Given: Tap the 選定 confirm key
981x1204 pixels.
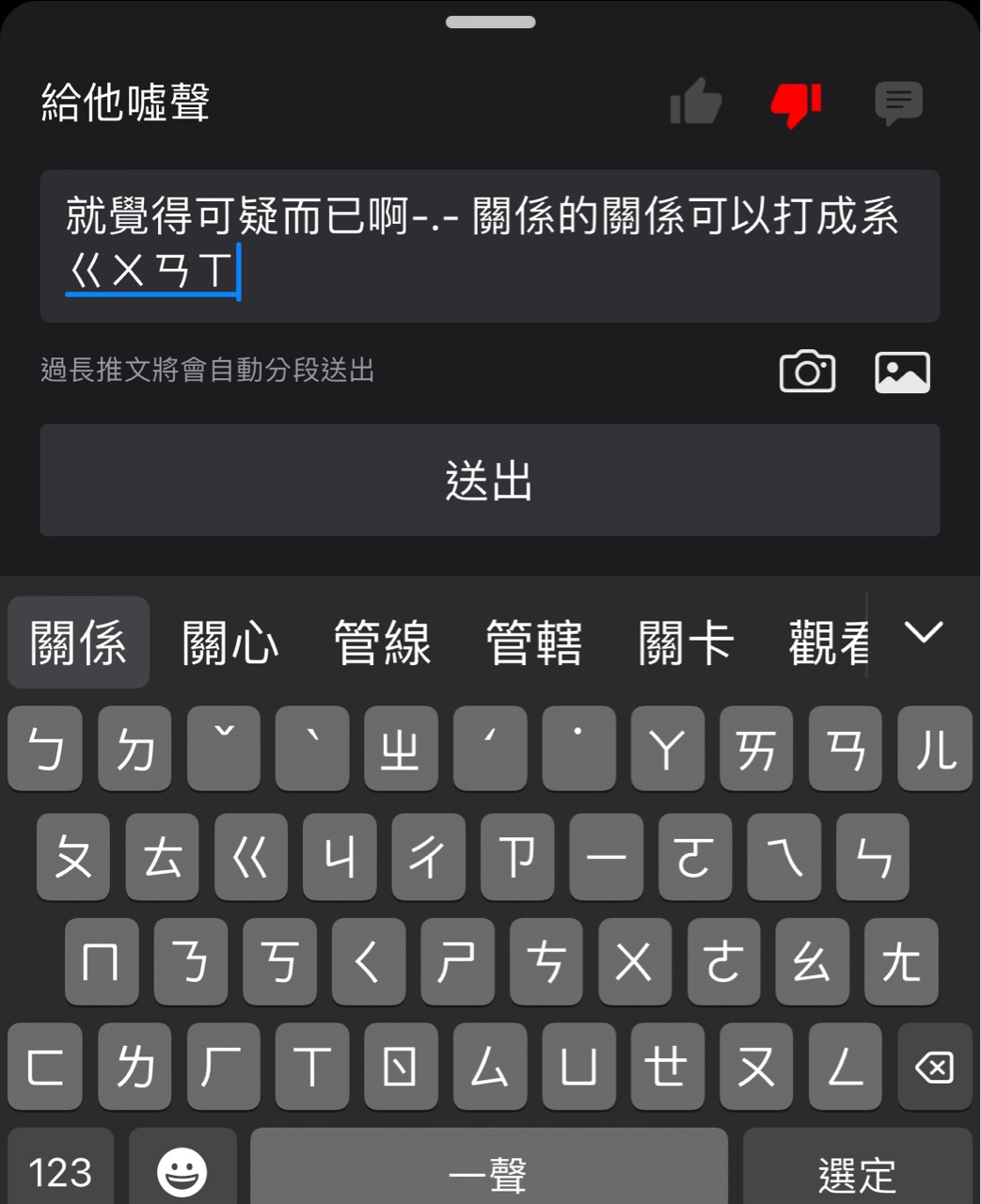Looking at the screenshot, I should 857,1171.
